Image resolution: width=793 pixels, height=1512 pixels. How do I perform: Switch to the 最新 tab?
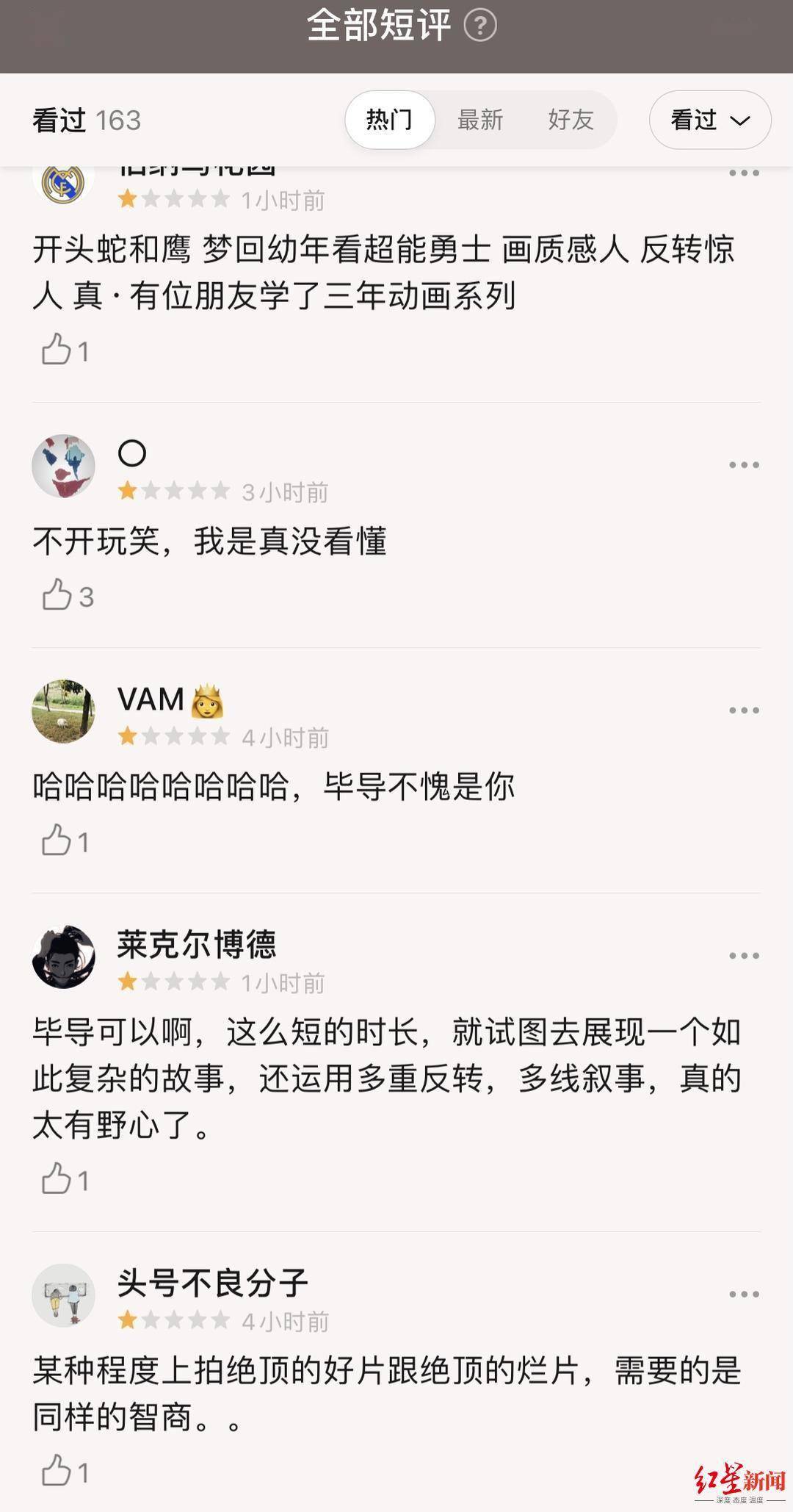pyautogui.click(x=480, y=120)
